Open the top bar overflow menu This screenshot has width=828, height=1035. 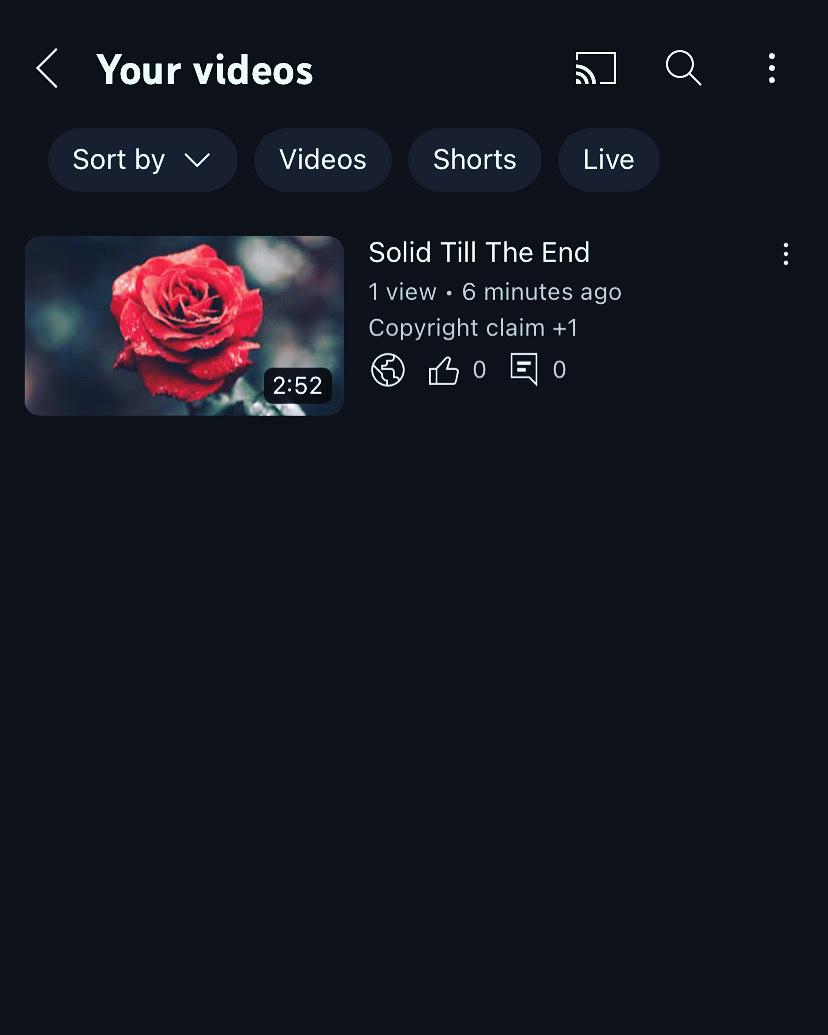pos(771,69)
